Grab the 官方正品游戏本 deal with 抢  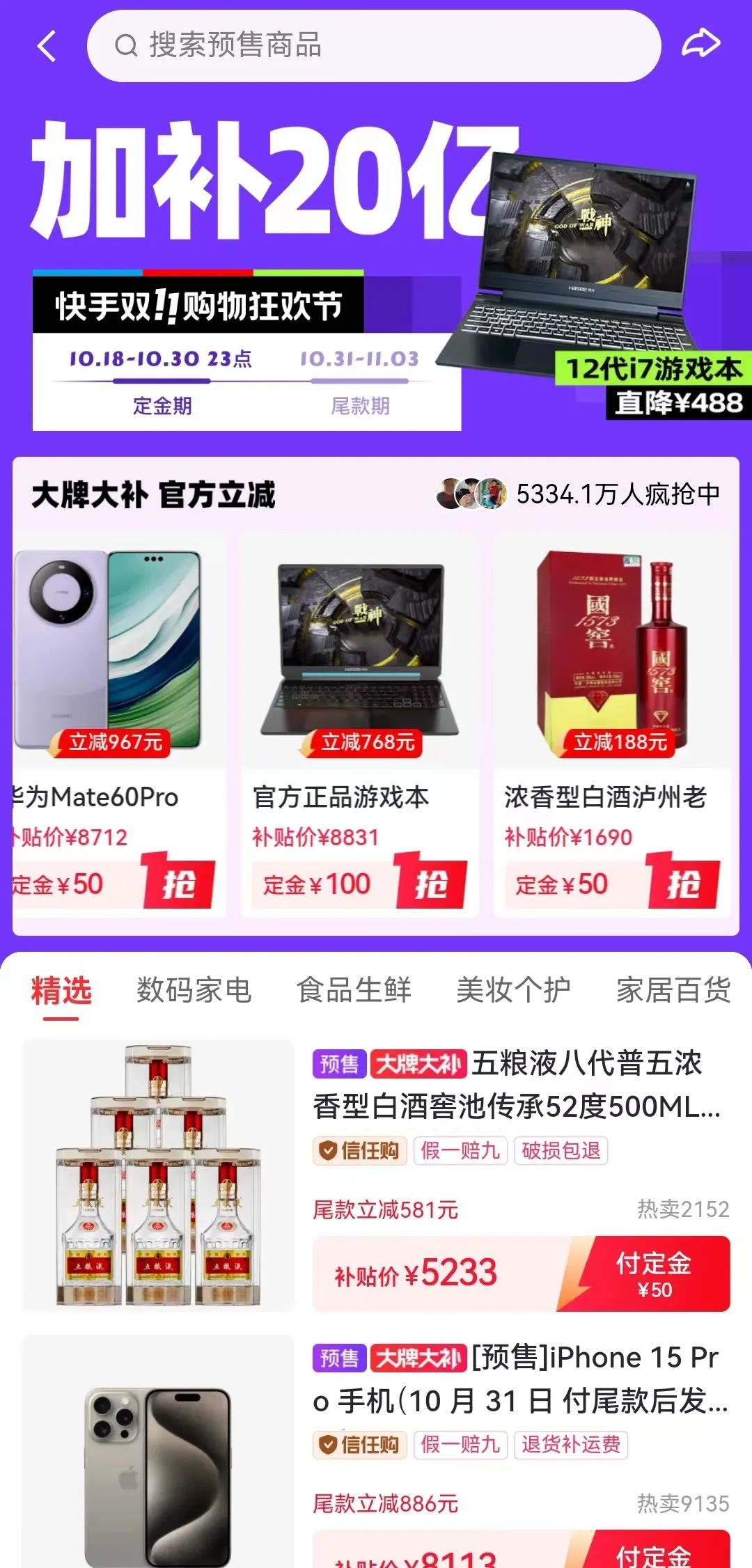[x=431, y=883]
